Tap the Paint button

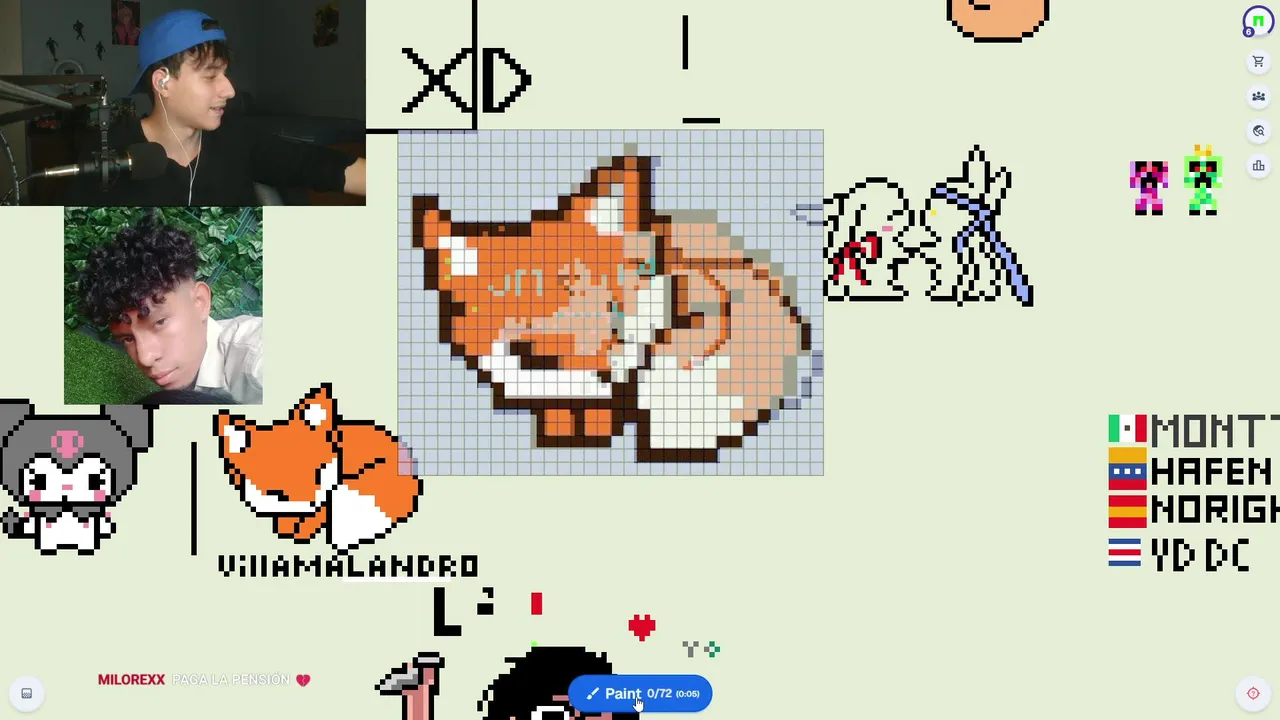(640, 694)
